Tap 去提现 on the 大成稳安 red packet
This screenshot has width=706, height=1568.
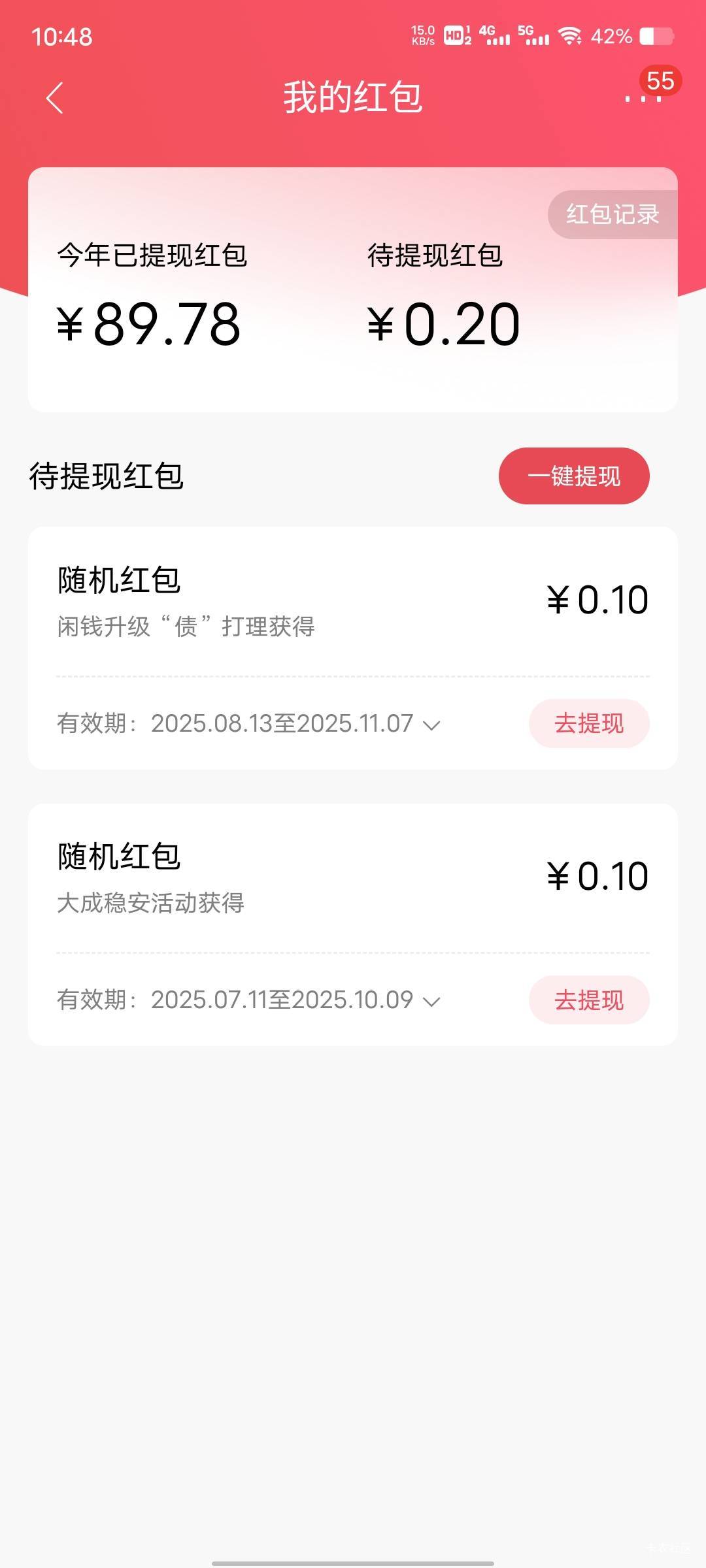[589, 1000]
